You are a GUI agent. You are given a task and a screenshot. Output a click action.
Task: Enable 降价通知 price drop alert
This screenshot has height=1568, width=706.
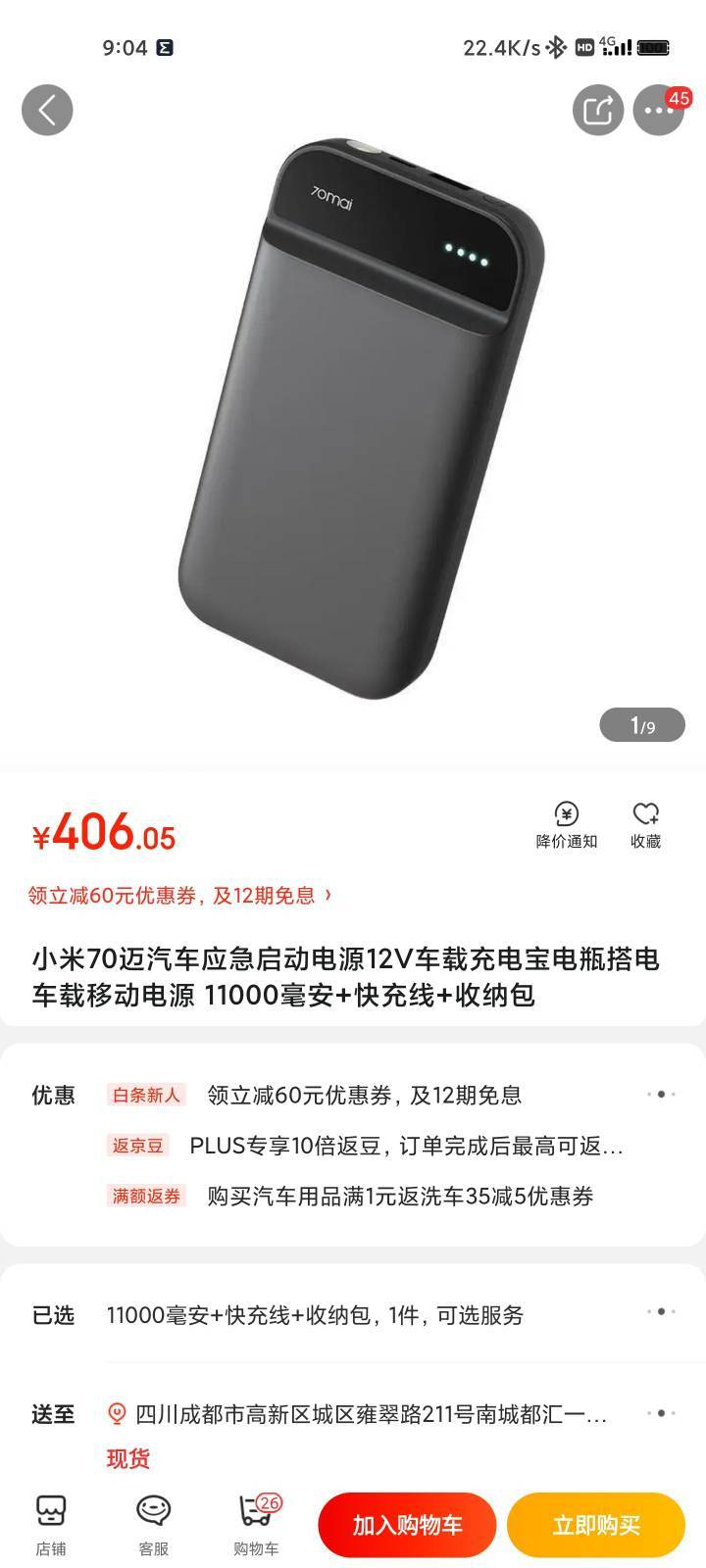pos(566,825)
